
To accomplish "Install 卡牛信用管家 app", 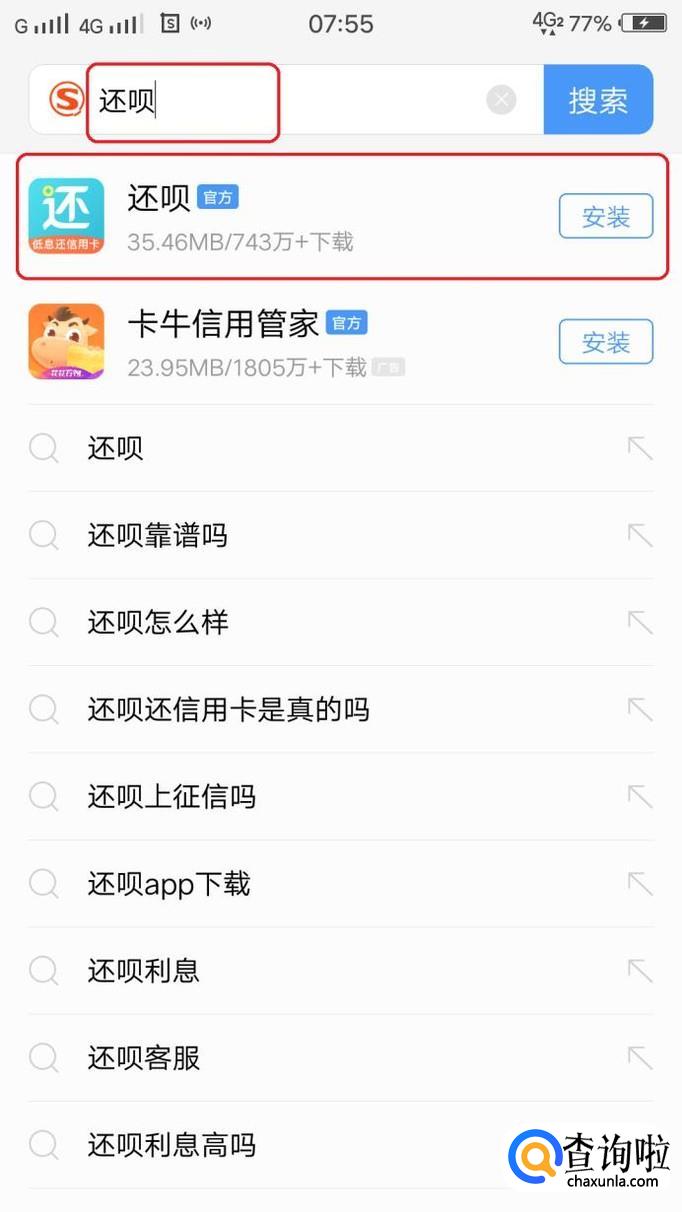I will (605, 343).
